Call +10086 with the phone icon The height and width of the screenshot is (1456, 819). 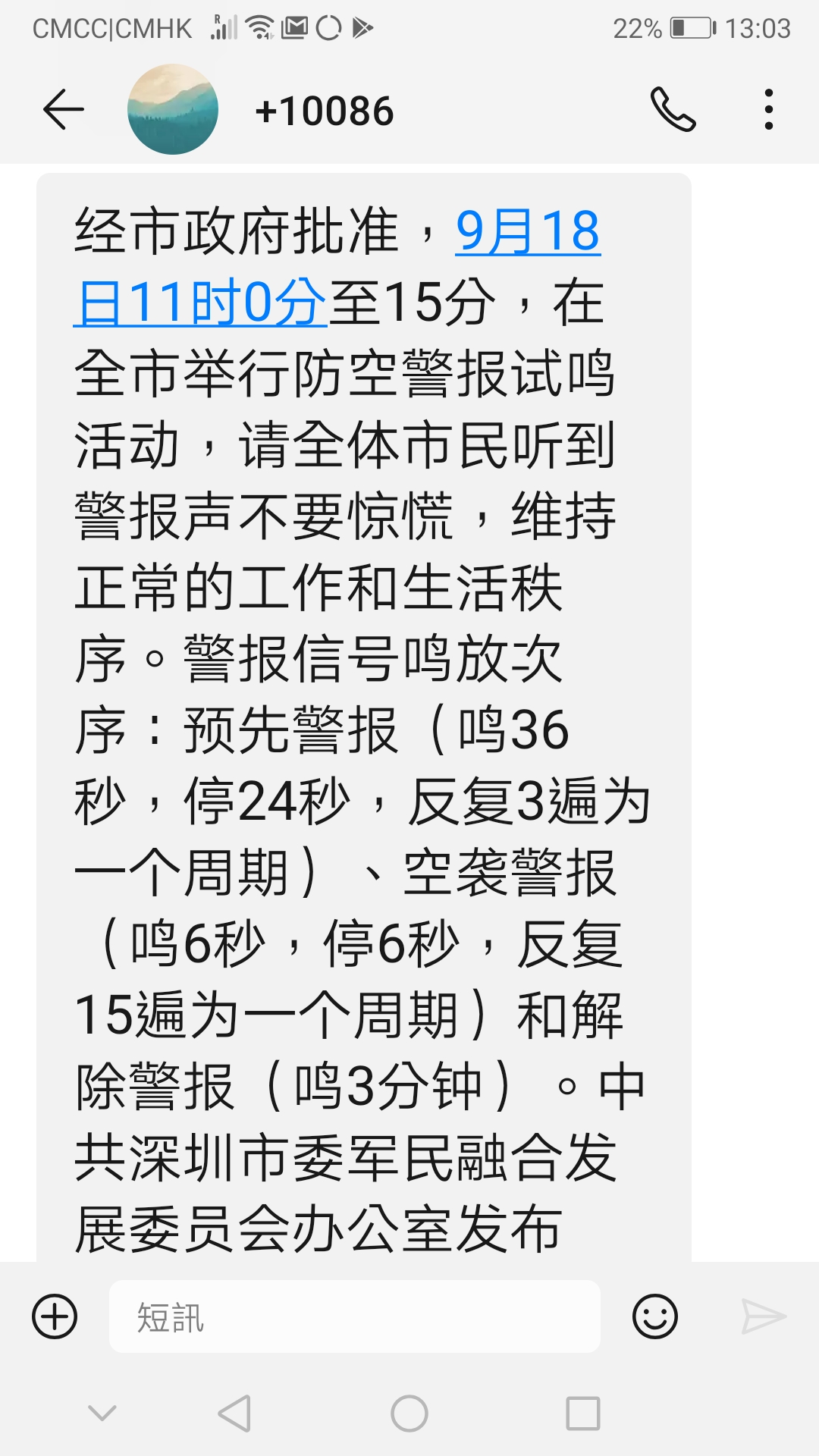(673, 110)
